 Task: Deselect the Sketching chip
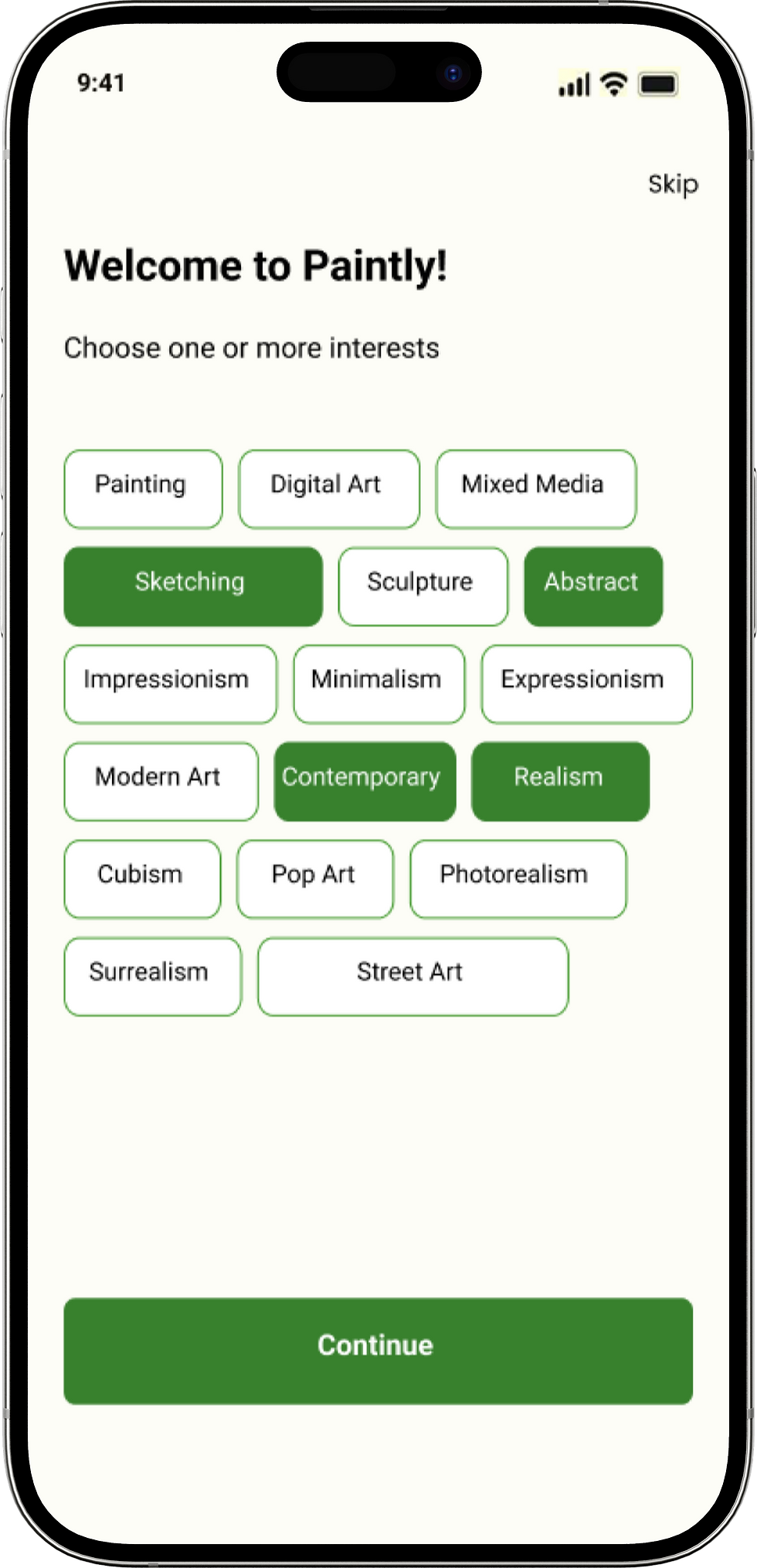tap(193, 586)
